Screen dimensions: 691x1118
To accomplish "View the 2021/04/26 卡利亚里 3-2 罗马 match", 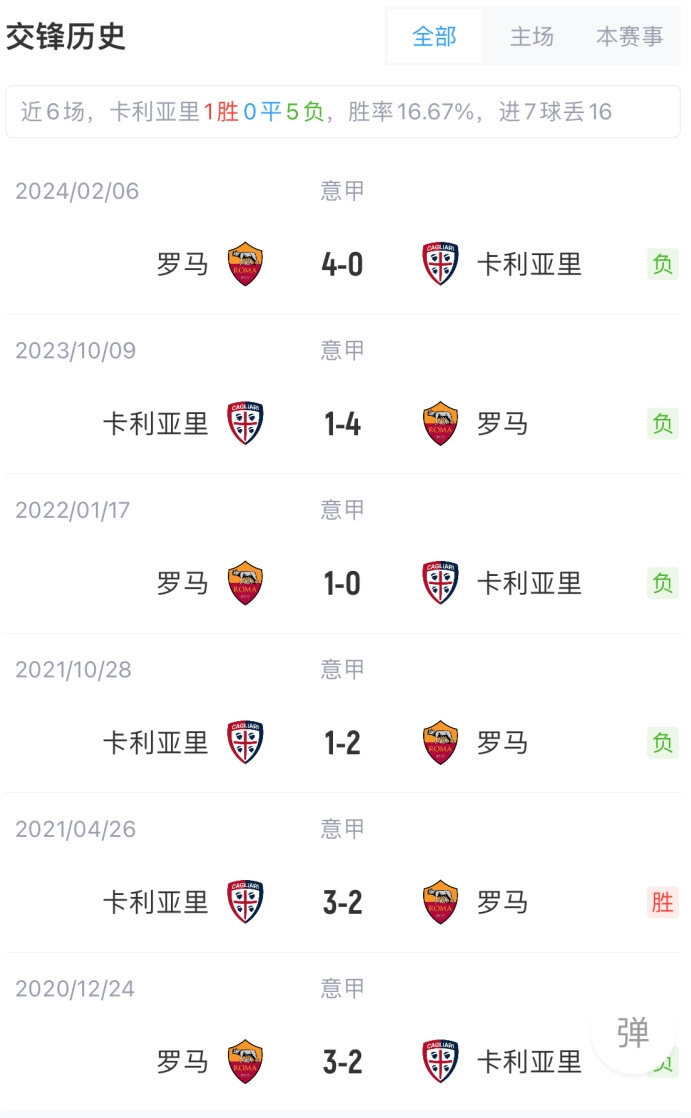I will point(343,873).
